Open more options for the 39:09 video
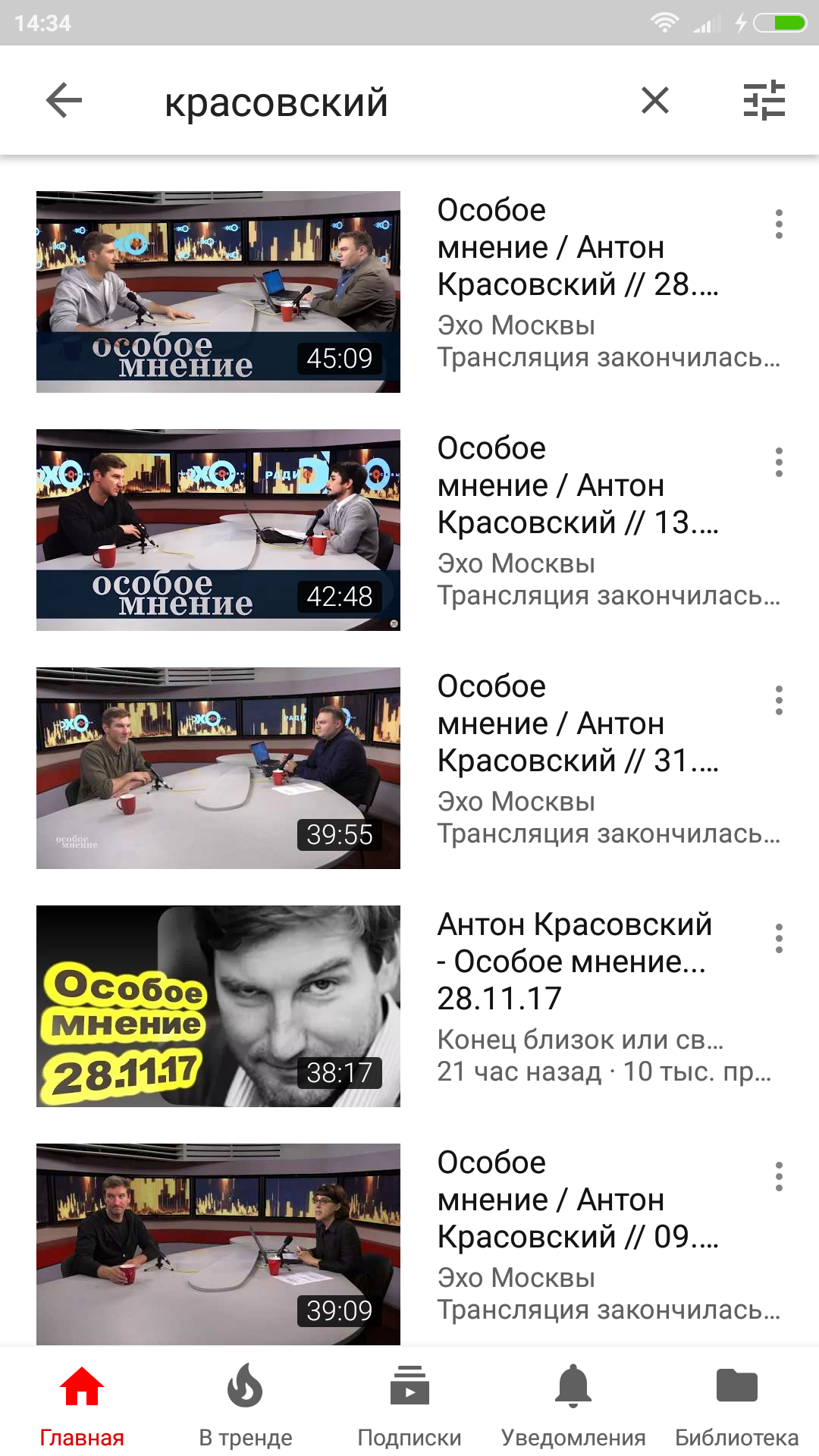This screenshot has width=819, height=1456. (x=779, y=1177)
